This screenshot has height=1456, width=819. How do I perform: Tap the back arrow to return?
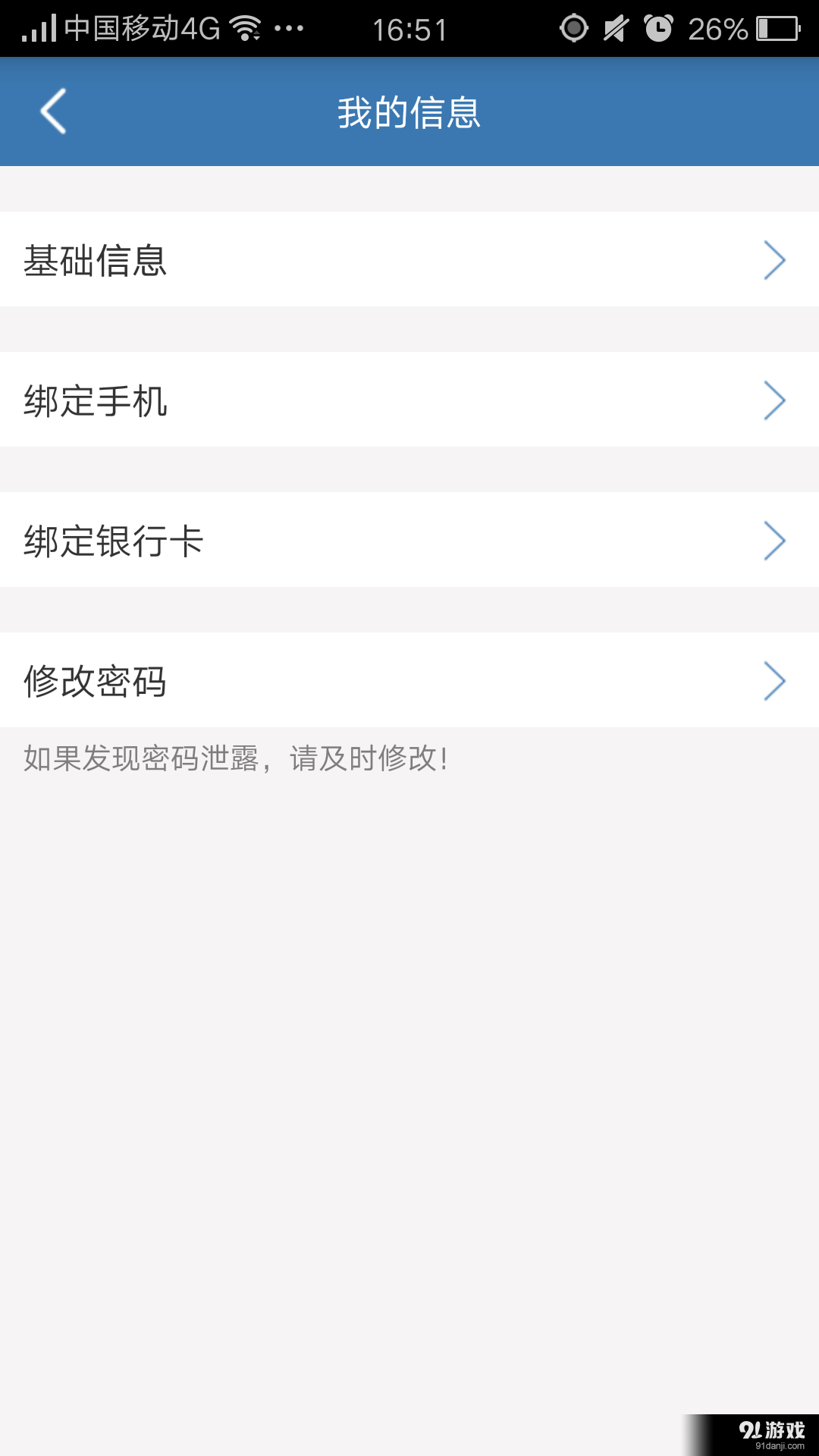pos(53,111)
